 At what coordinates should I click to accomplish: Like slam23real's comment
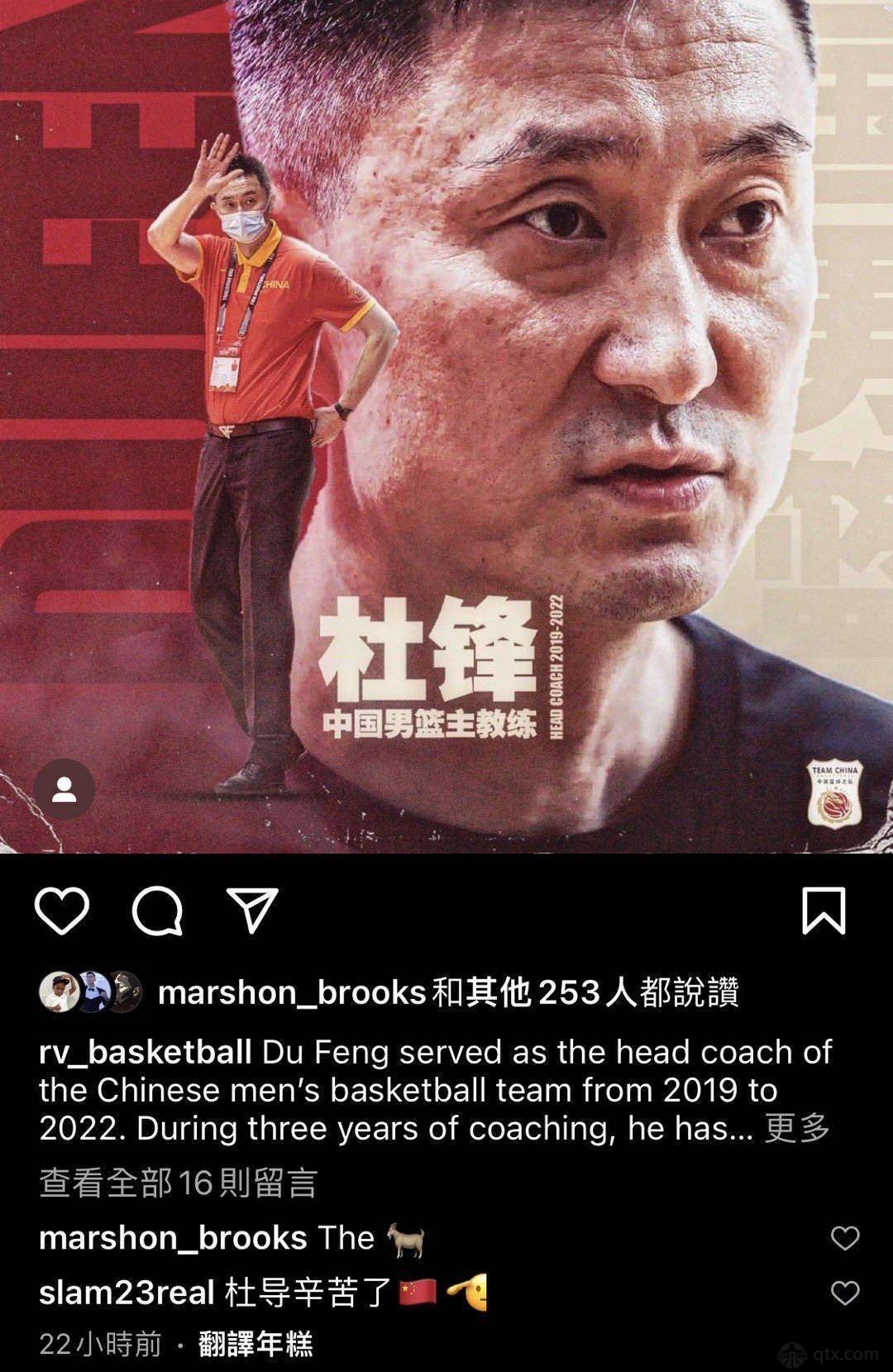pyautogui.click(x=845, y=1293)
